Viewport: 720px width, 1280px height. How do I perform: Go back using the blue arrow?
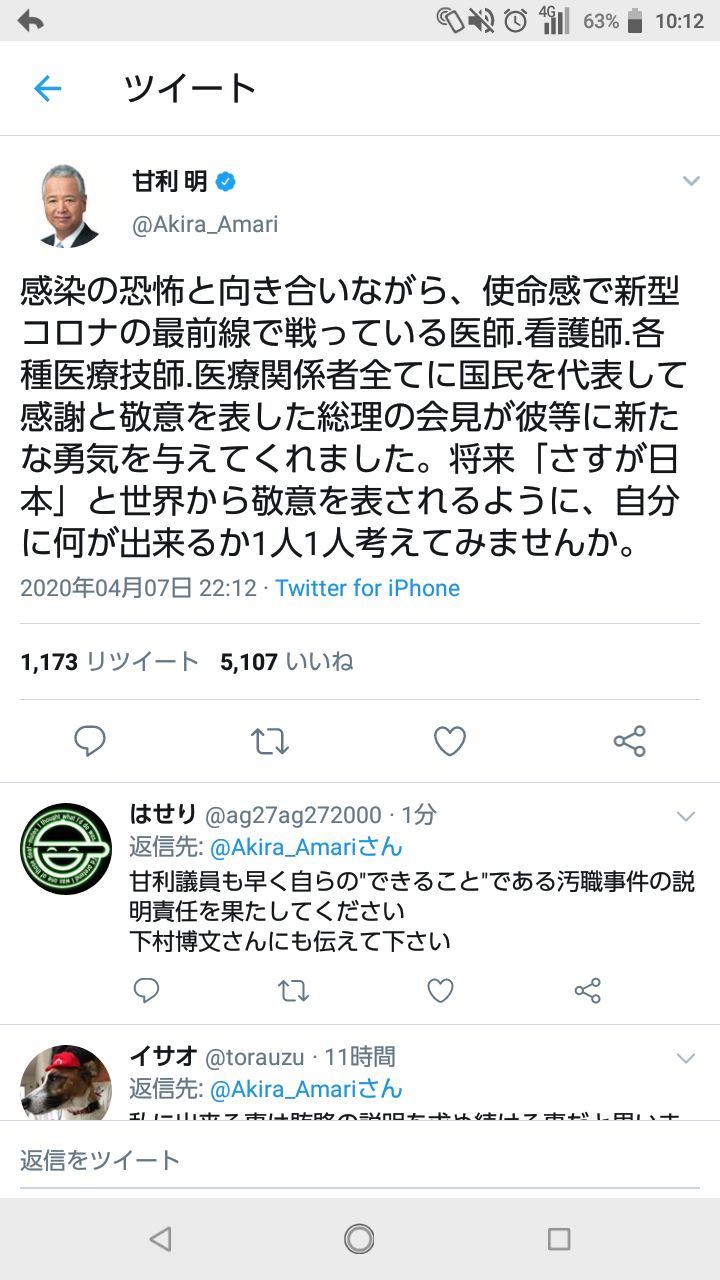pos(47,89)
